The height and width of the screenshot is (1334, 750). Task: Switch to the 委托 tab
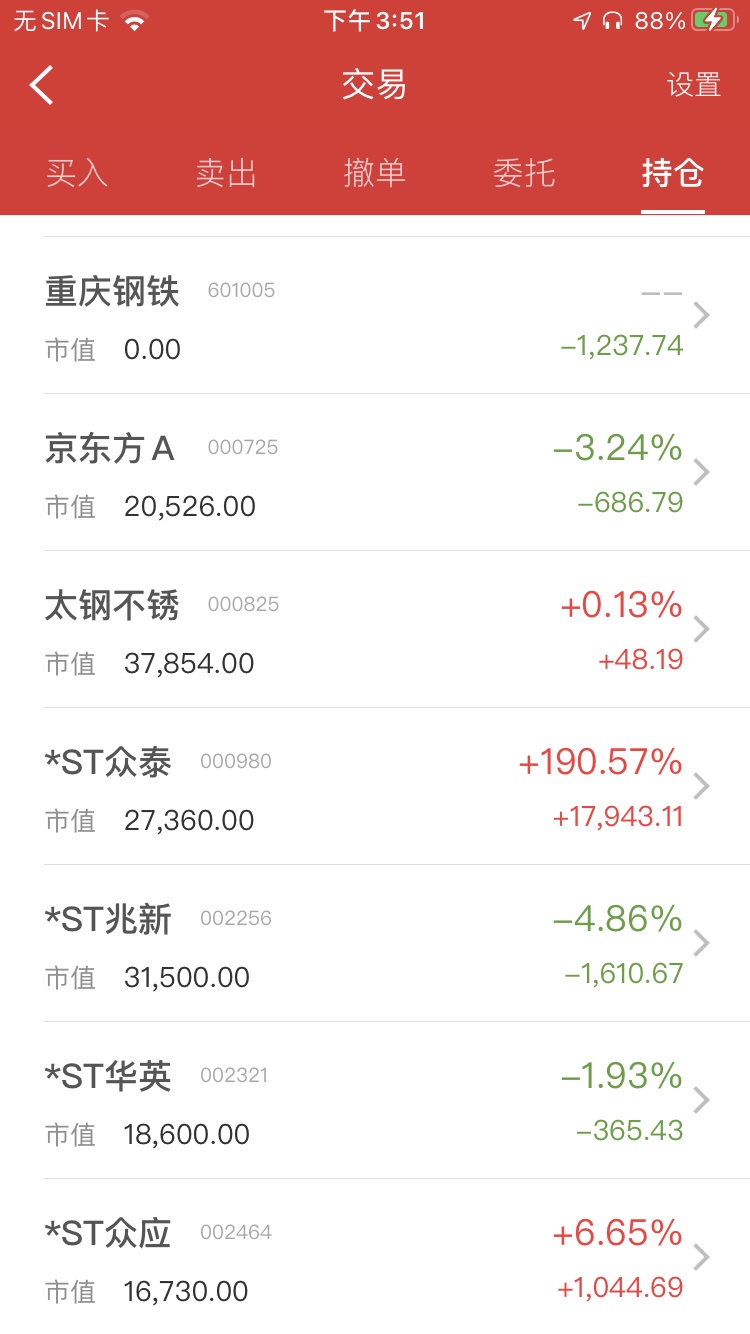(523, 173)
